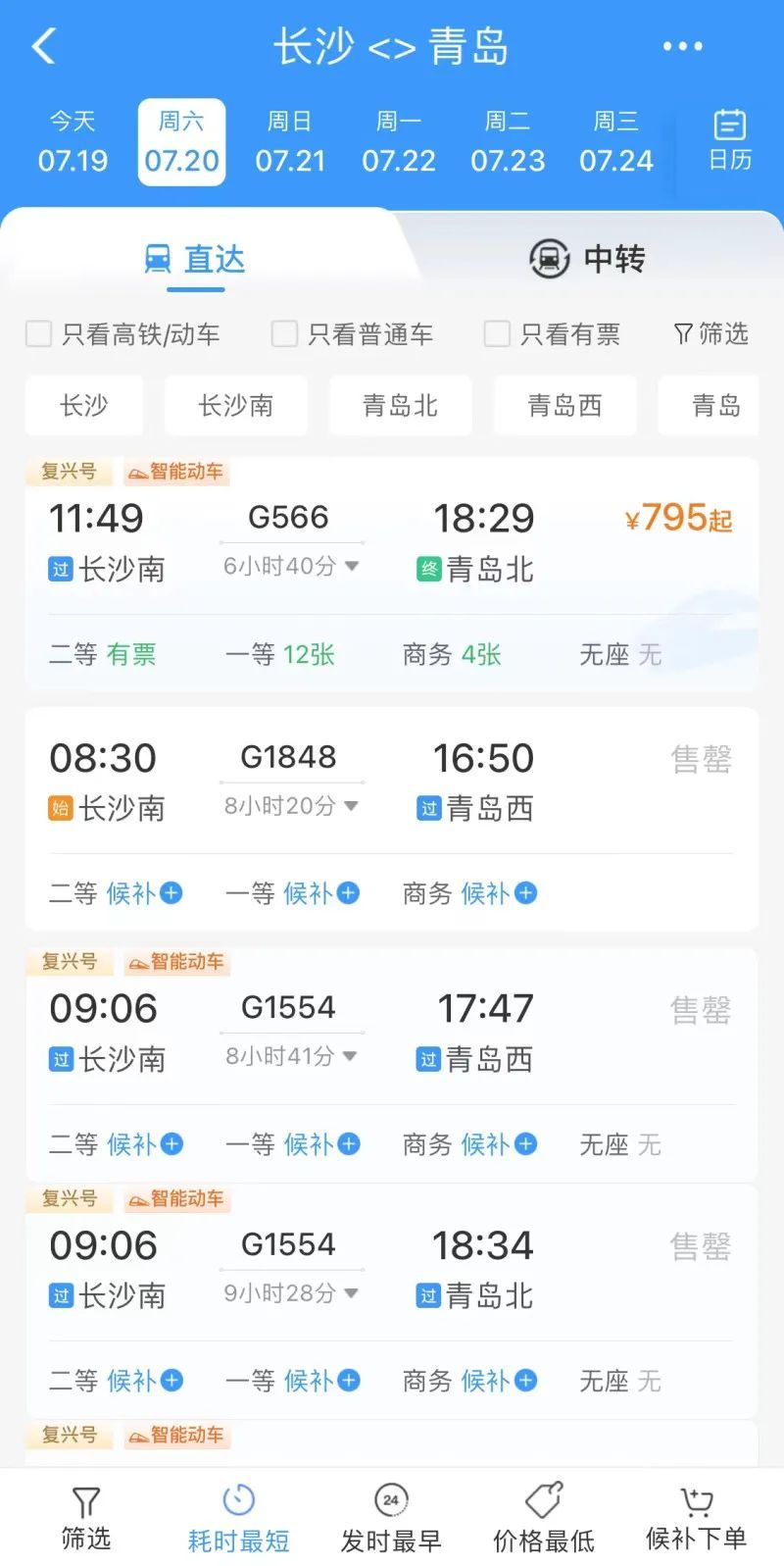784x1566 pixels.
Task: Tap the 筛选 filter icon in bottom bar
Action: (85, 1515)
